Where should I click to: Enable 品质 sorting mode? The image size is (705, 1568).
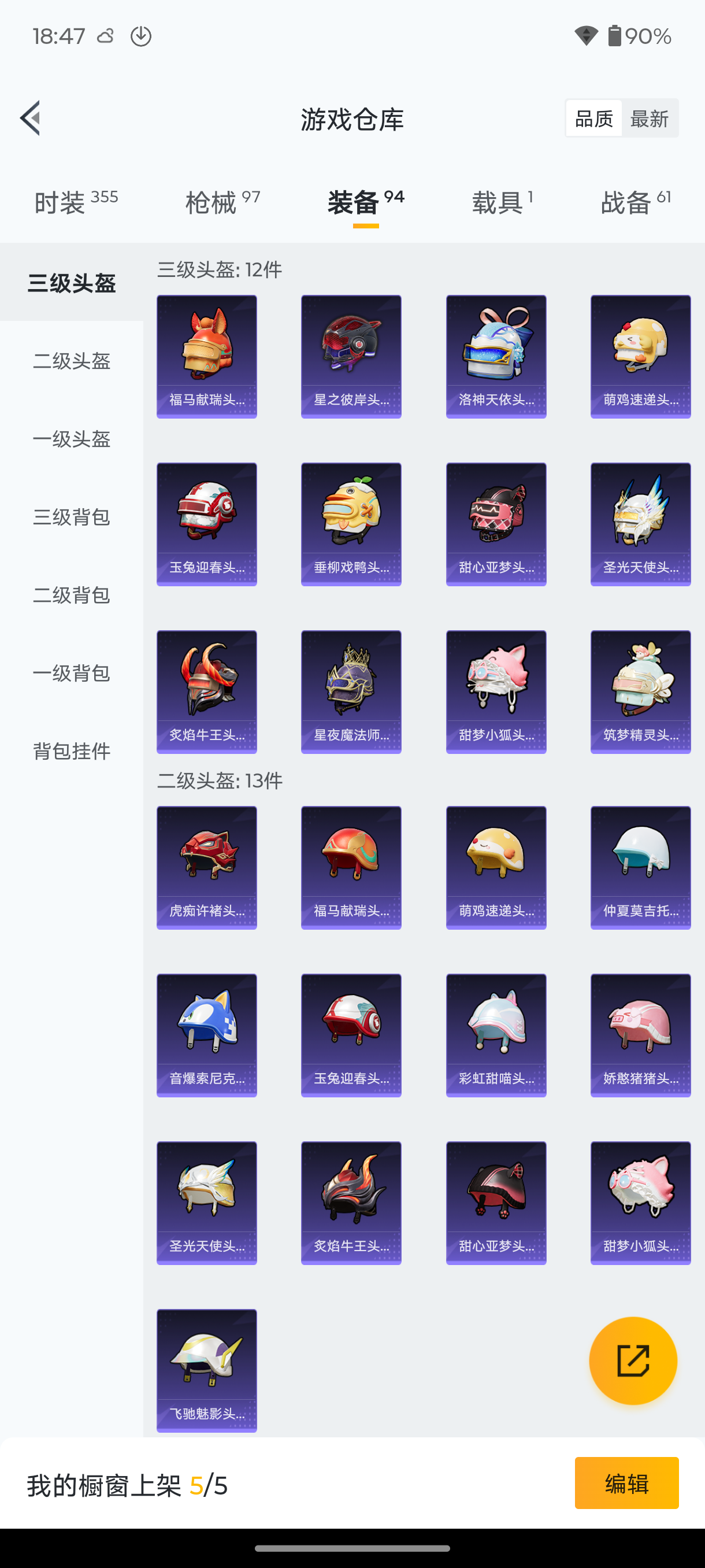click(593, 118)
